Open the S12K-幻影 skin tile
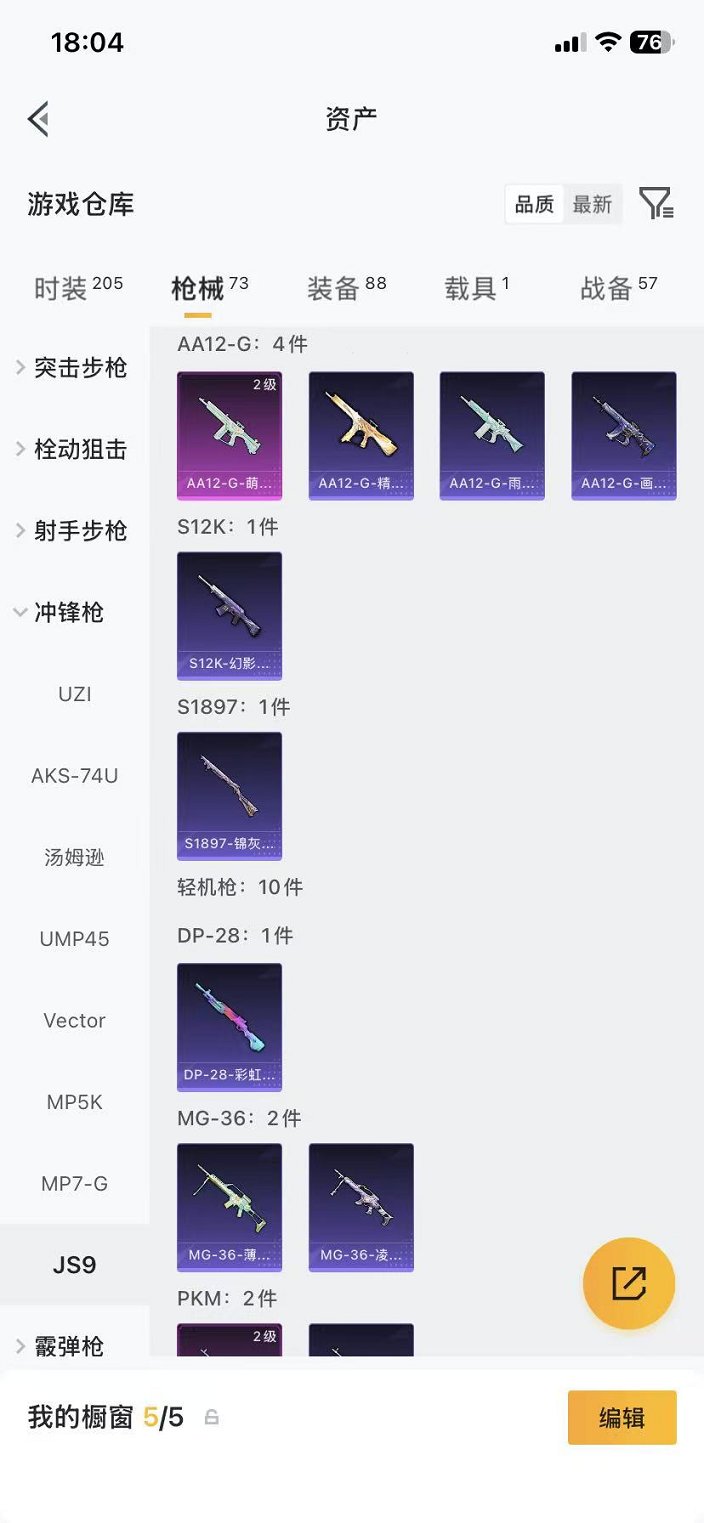Viewport: 704px width, 1523px height. click(229, 615)
